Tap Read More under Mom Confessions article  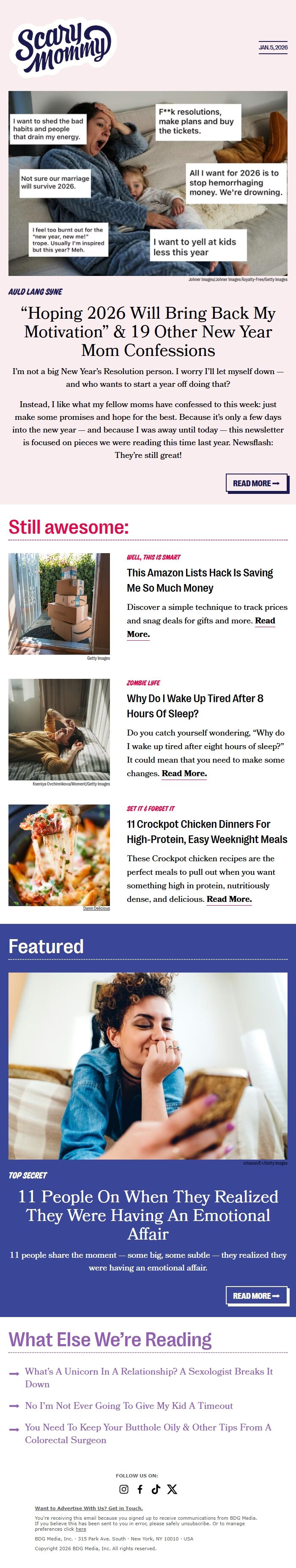[x=256, y=483]
